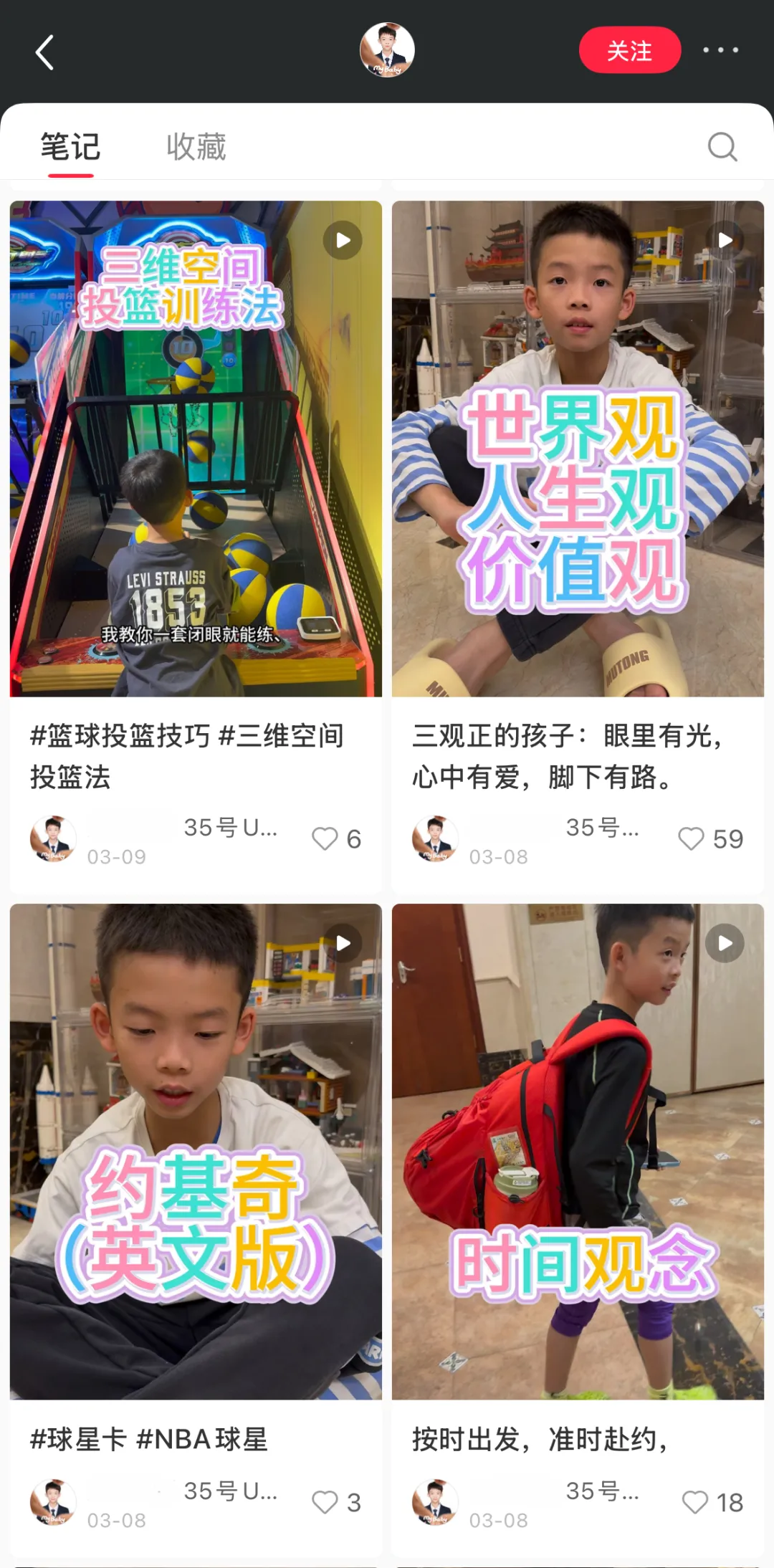
Task: Like the 三观正的孩子 note with 59 likes
Action: (x=692, y=838)
